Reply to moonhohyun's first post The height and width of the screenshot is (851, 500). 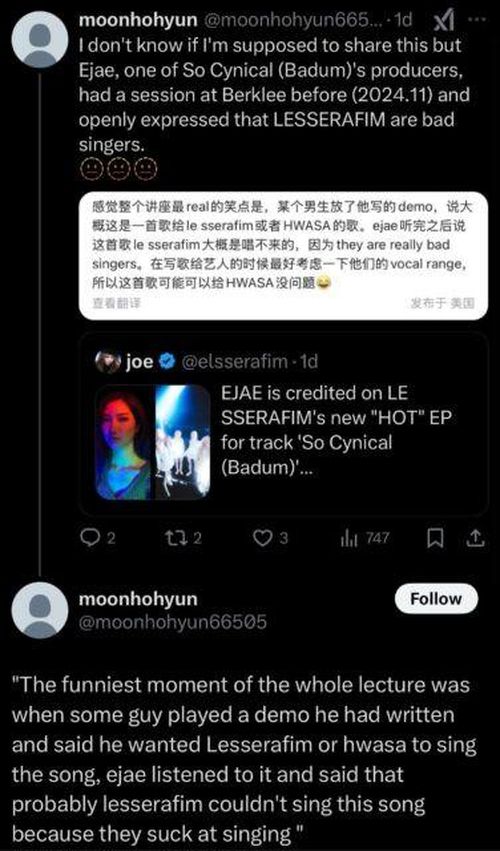pos(97,537)
